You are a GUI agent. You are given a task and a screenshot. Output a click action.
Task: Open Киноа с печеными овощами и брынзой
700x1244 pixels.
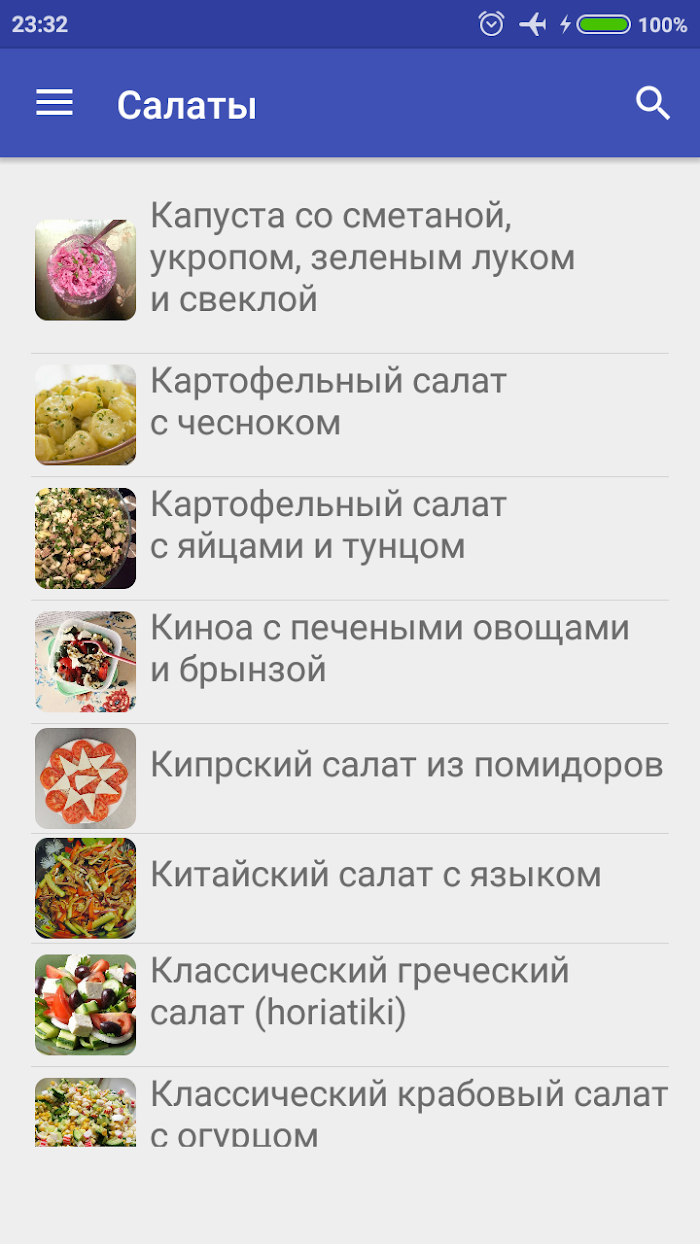pos(350,662)
